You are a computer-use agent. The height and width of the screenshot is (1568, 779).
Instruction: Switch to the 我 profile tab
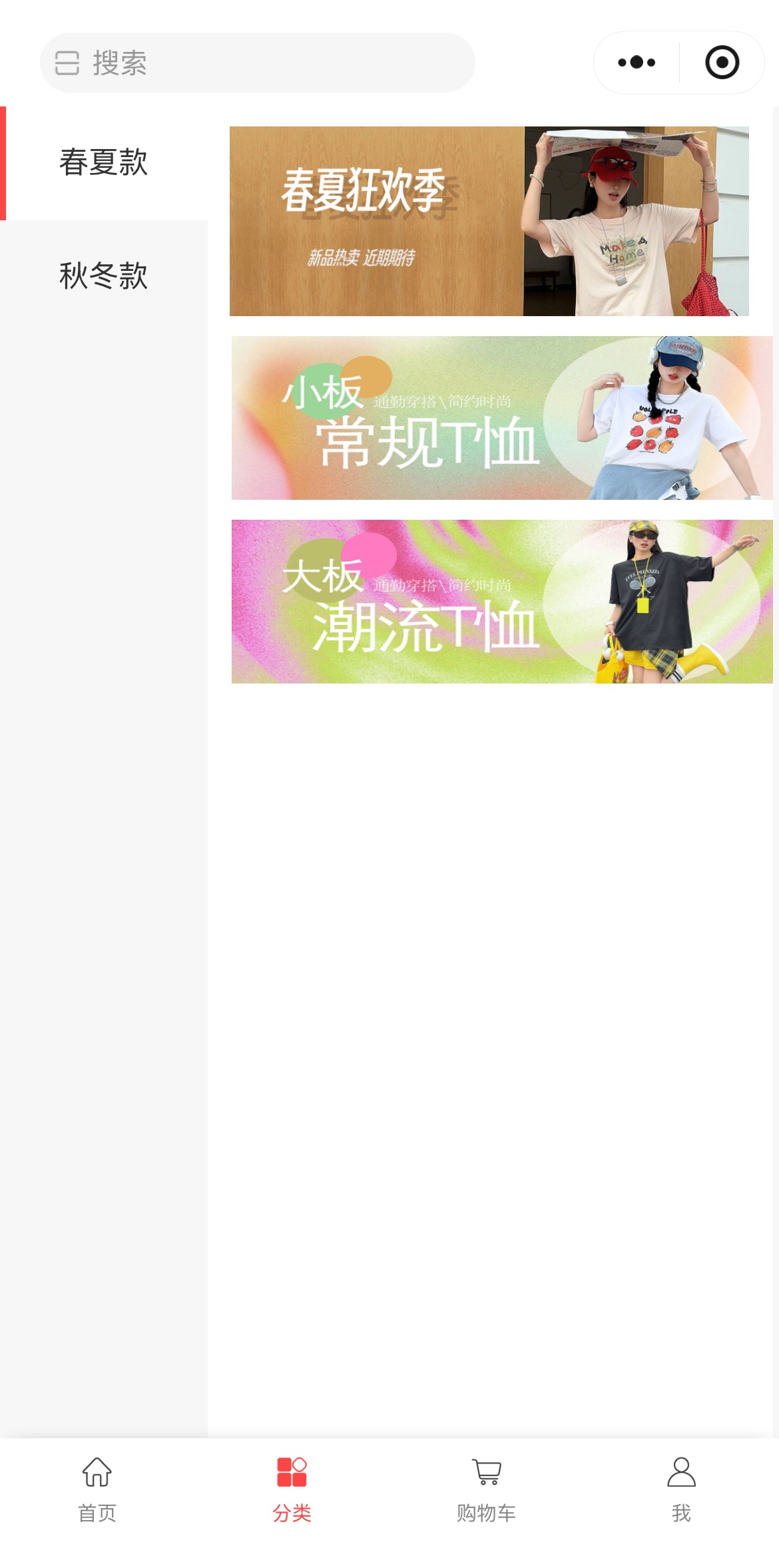point(680,1489)
